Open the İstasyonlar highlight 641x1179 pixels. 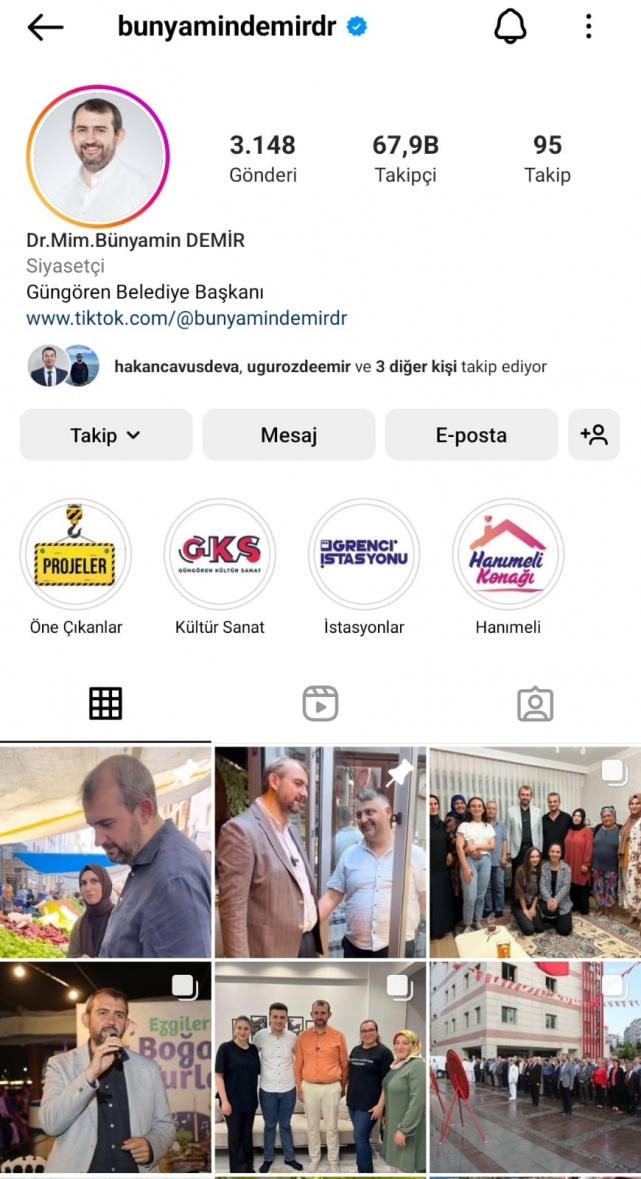364,555
